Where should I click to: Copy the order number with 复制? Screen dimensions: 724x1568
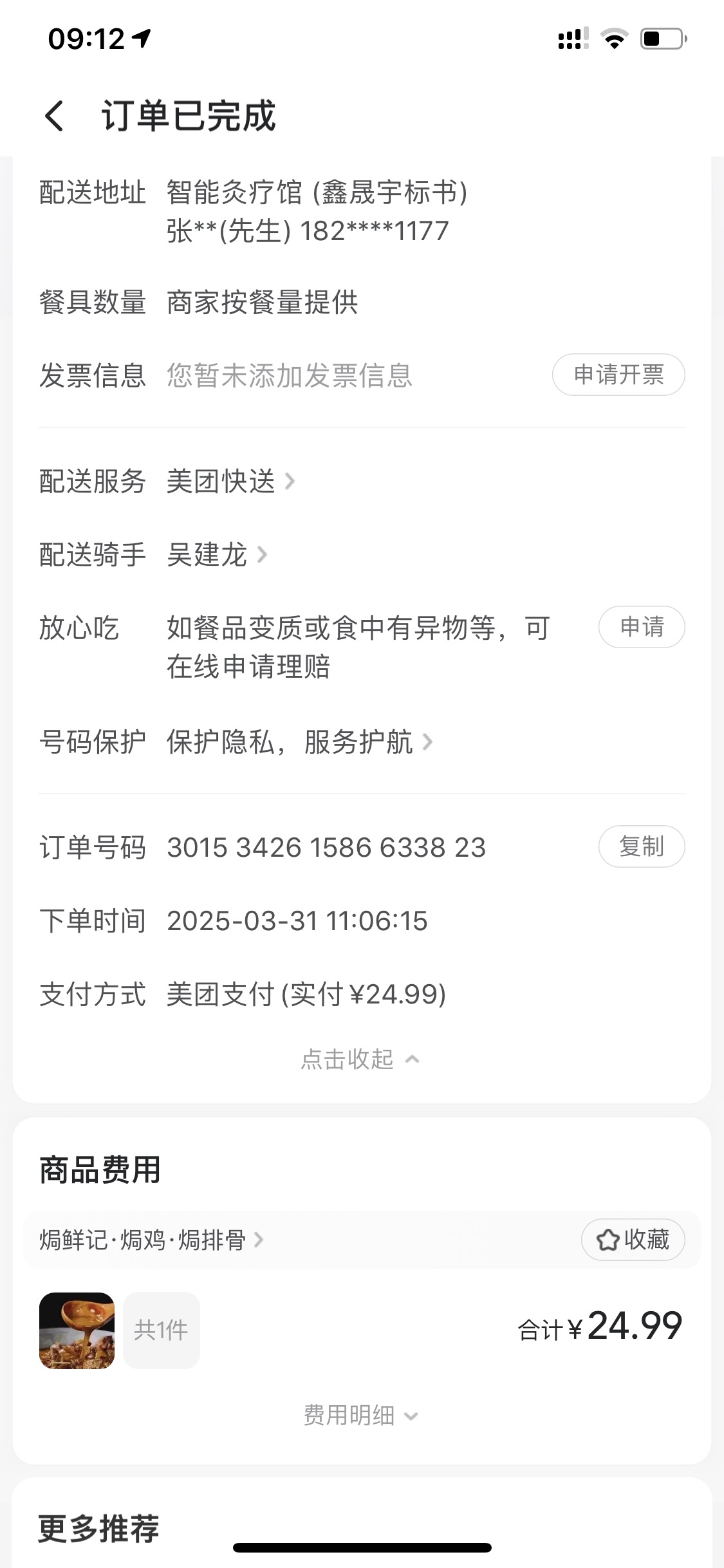[x=641, y=846]
